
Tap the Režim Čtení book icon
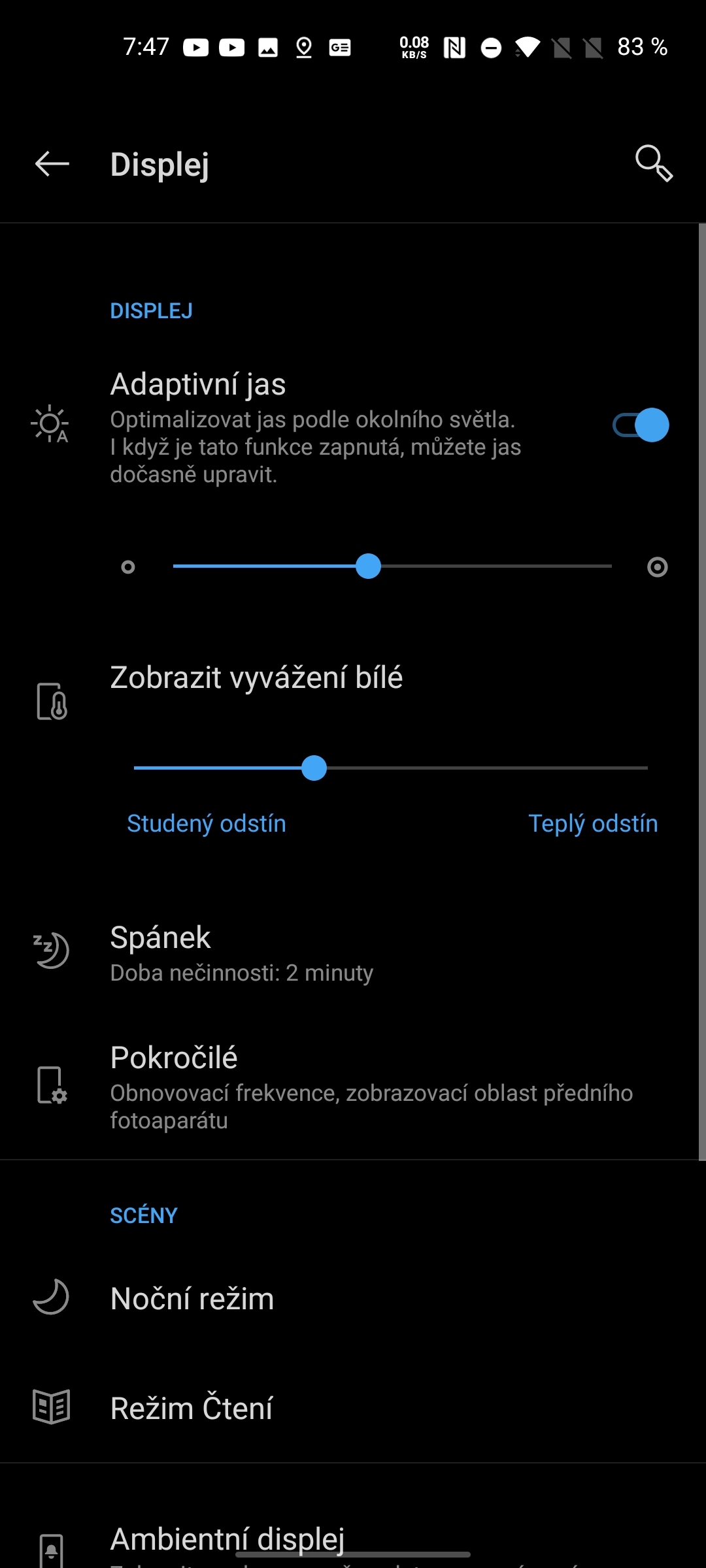pyautogui.click(x=50, y=1409)
